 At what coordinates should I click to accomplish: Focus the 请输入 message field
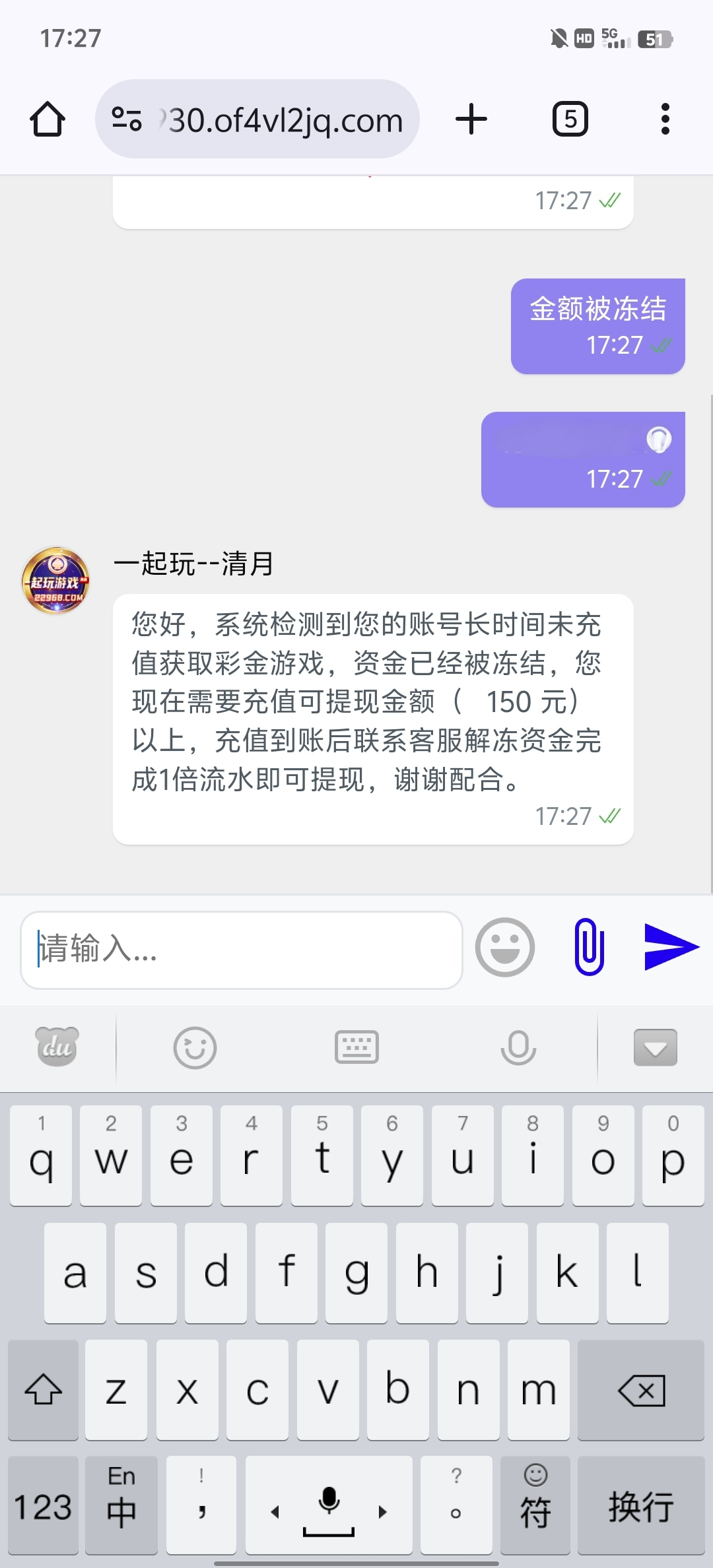point(241,950)
